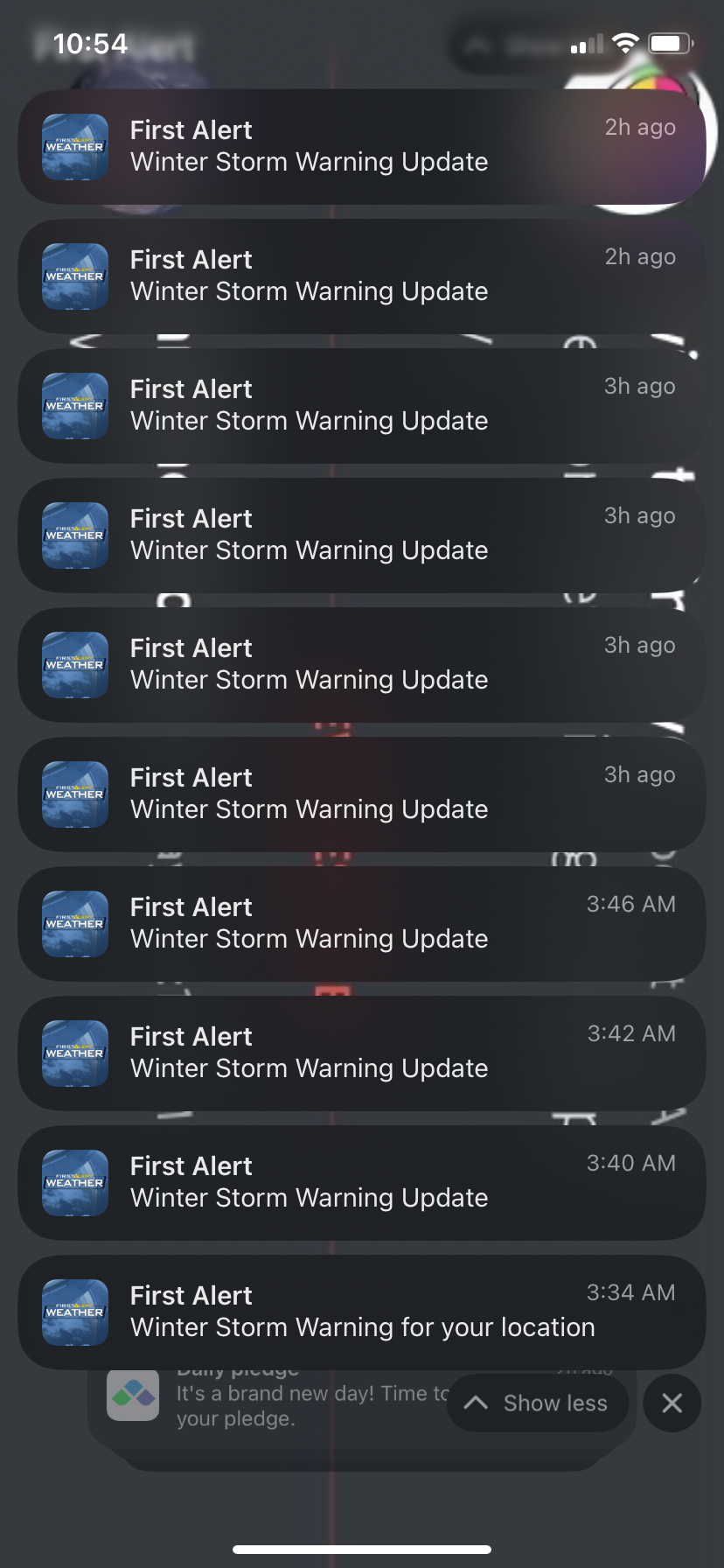This screenshot has width=724, height=1568.
Task: Clear the First Alert notifications with X
Action: (x=672, y=1403)
